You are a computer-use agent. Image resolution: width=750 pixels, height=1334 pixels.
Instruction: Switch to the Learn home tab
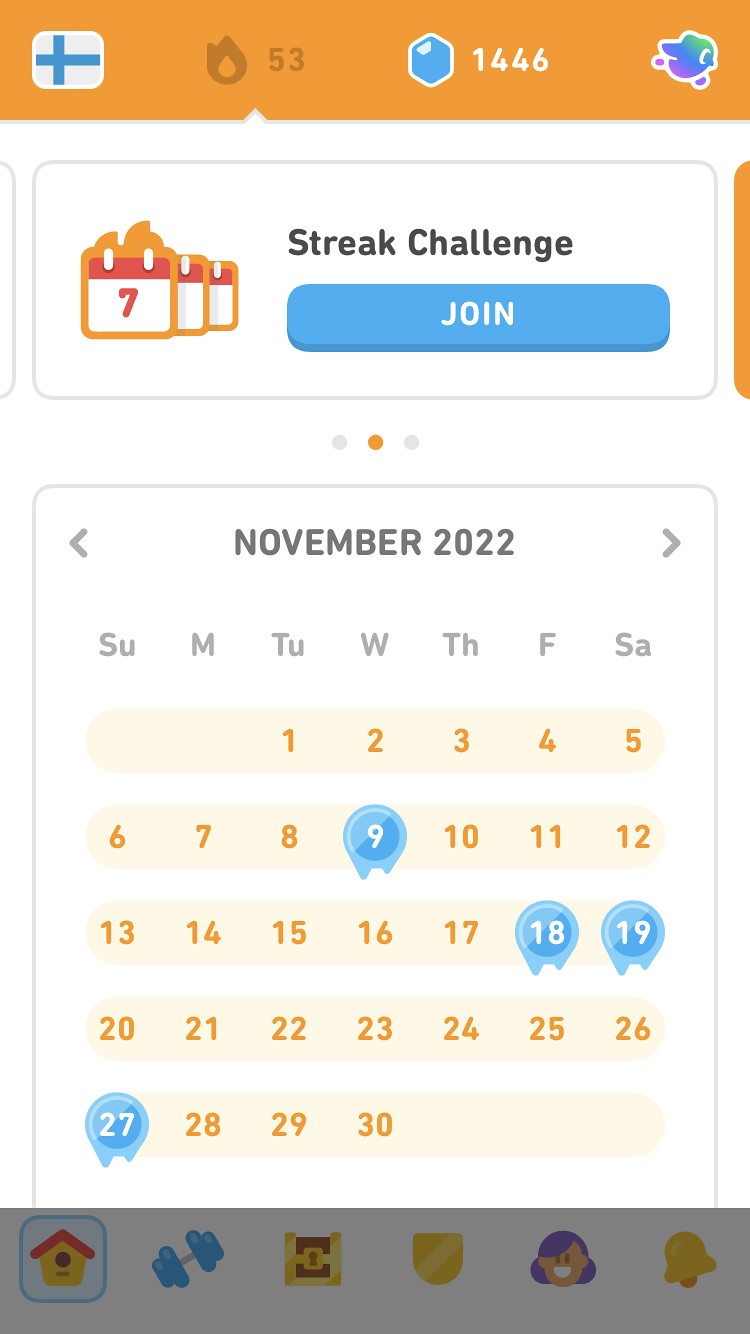click(x=63, y=1258)
